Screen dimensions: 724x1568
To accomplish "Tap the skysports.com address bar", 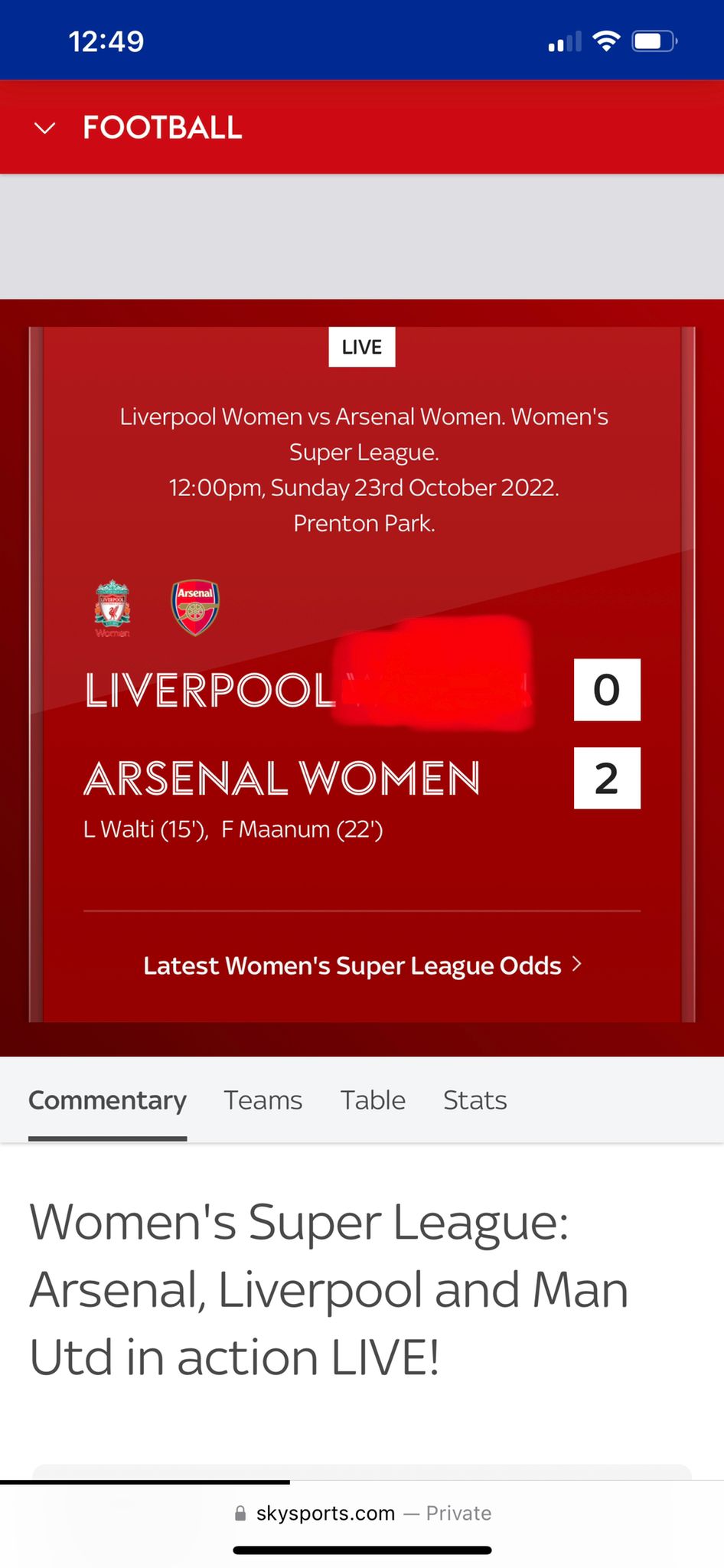I will pyautogui.click(x=362, y=1513).
